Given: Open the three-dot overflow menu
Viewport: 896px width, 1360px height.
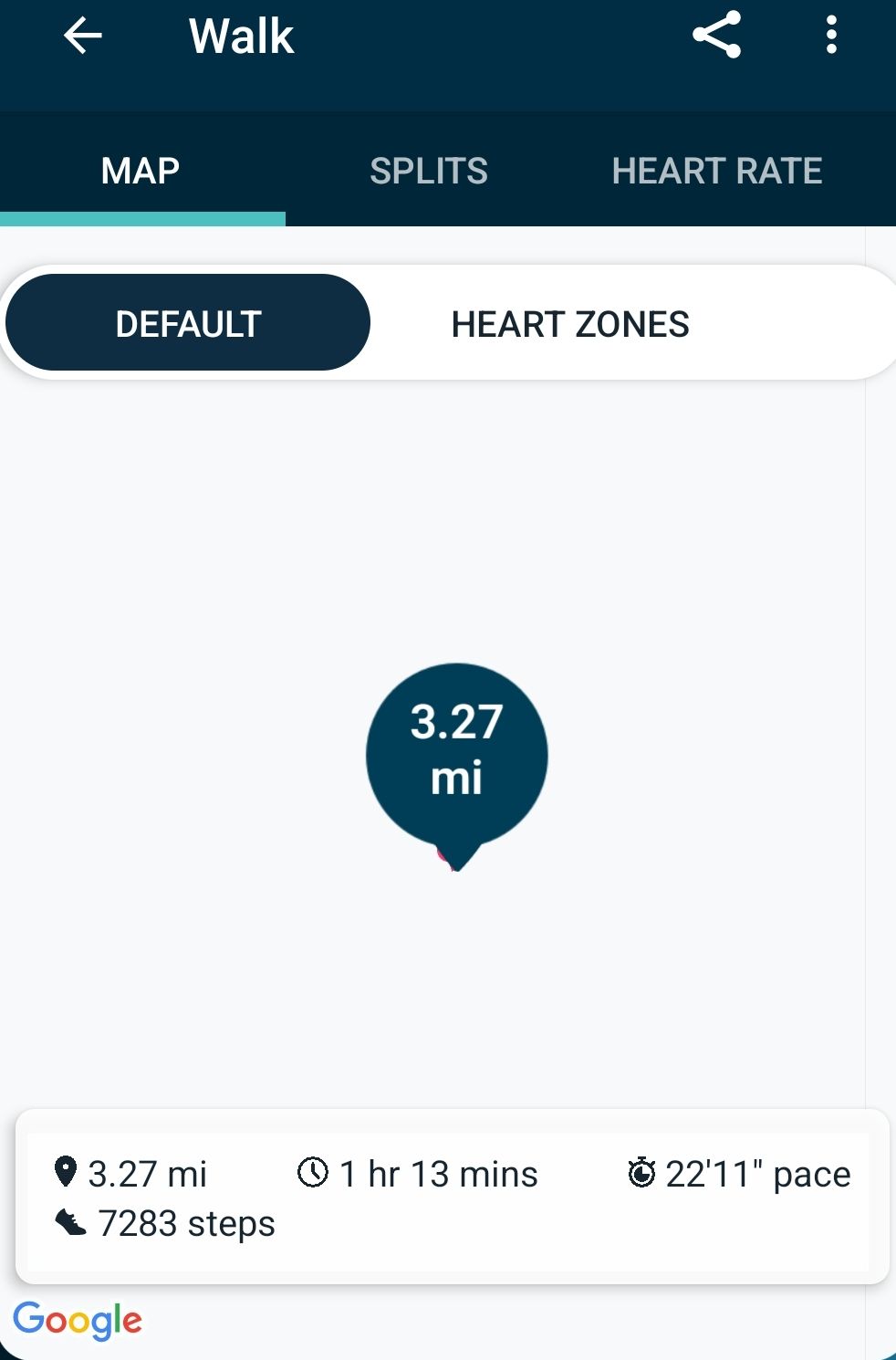Looking at the screenshot, I should (831, 35).
